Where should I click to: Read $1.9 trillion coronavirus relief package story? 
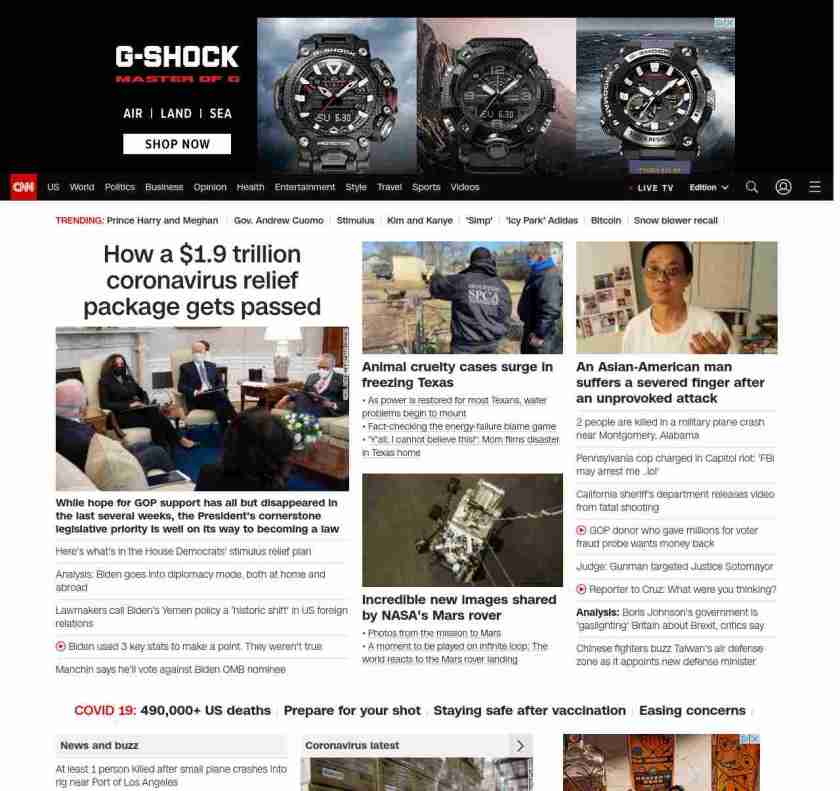202,280
